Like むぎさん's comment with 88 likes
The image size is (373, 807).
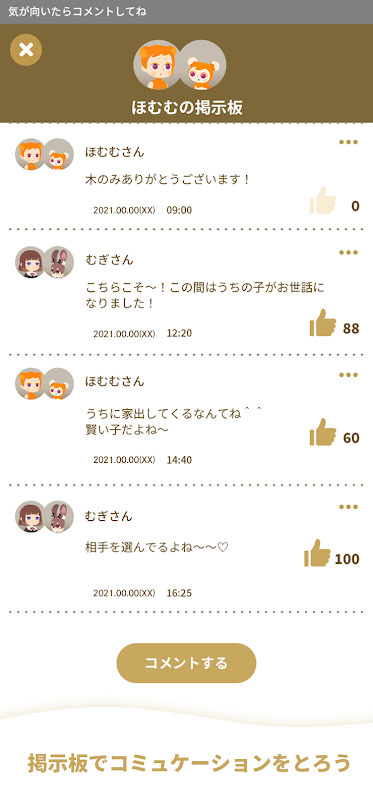click(323, 323)
